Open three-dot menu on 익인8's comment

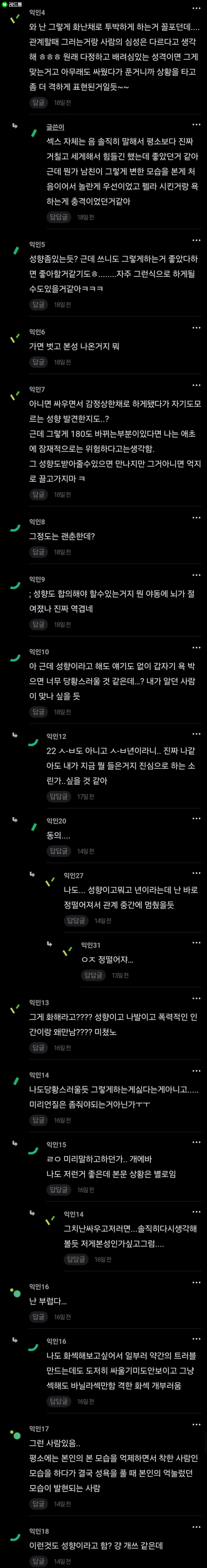[196, 518]
